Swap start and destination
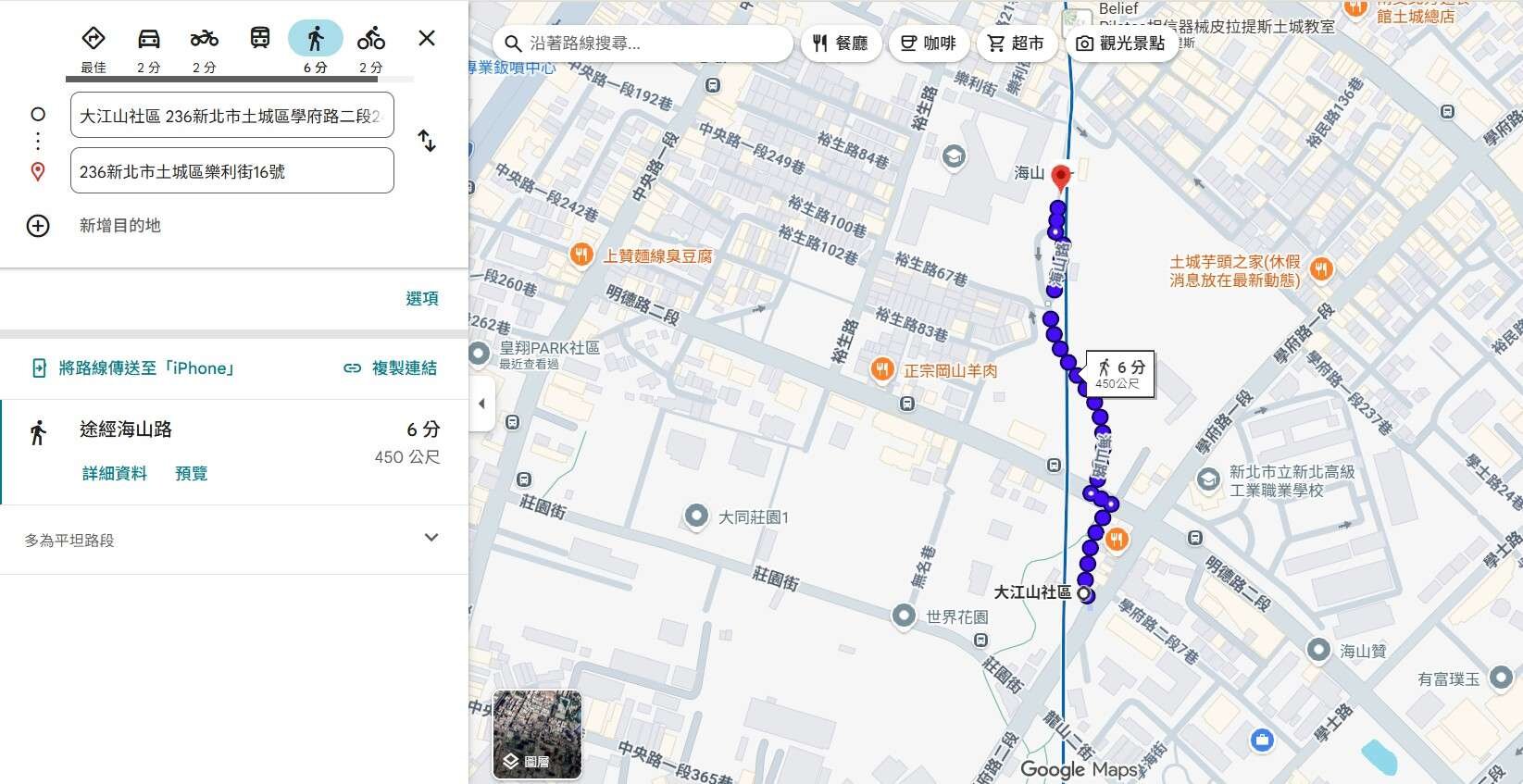Image resolution: width=1523 pixels, height=784 pixels. coord(427,141)
